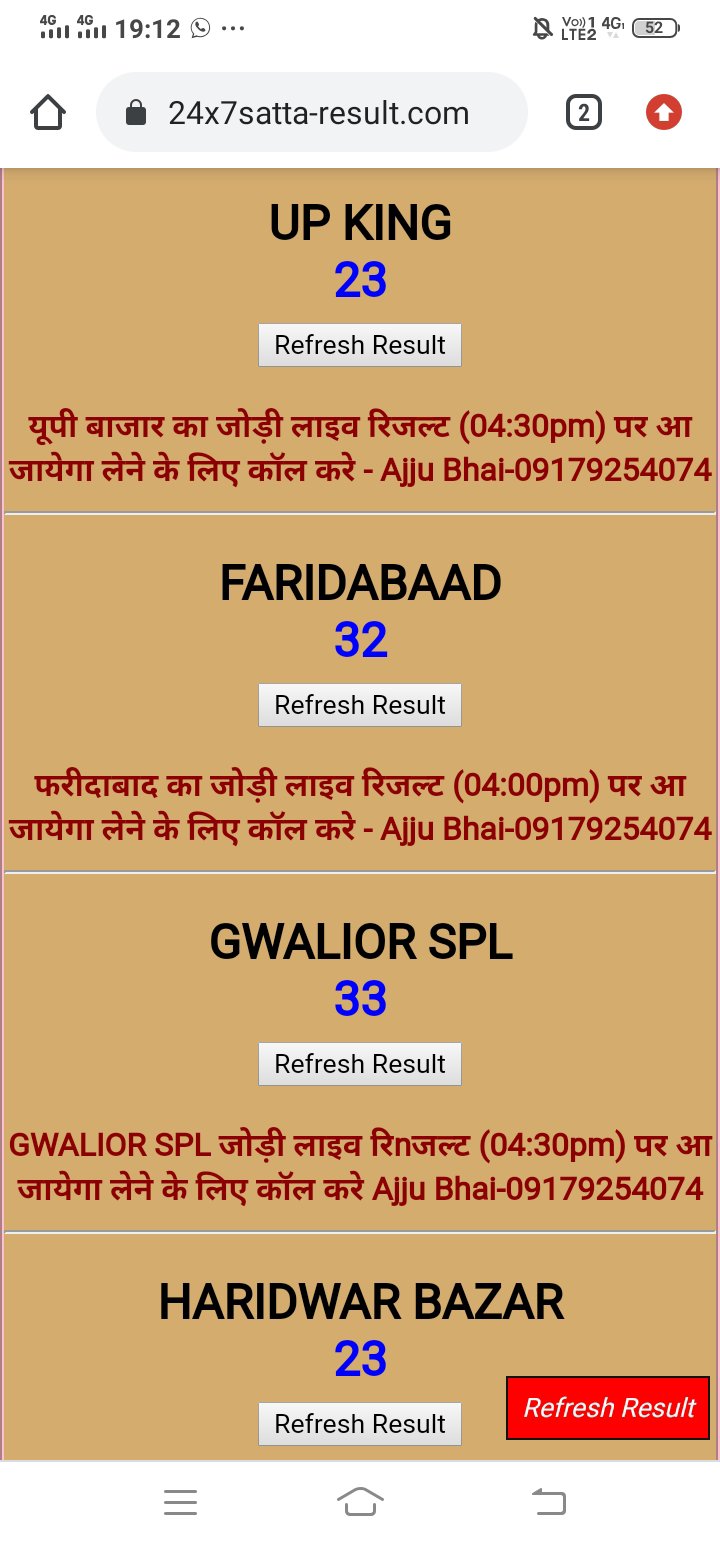
Task: Refresh Result under UP KING
Action: click(360, 345)
